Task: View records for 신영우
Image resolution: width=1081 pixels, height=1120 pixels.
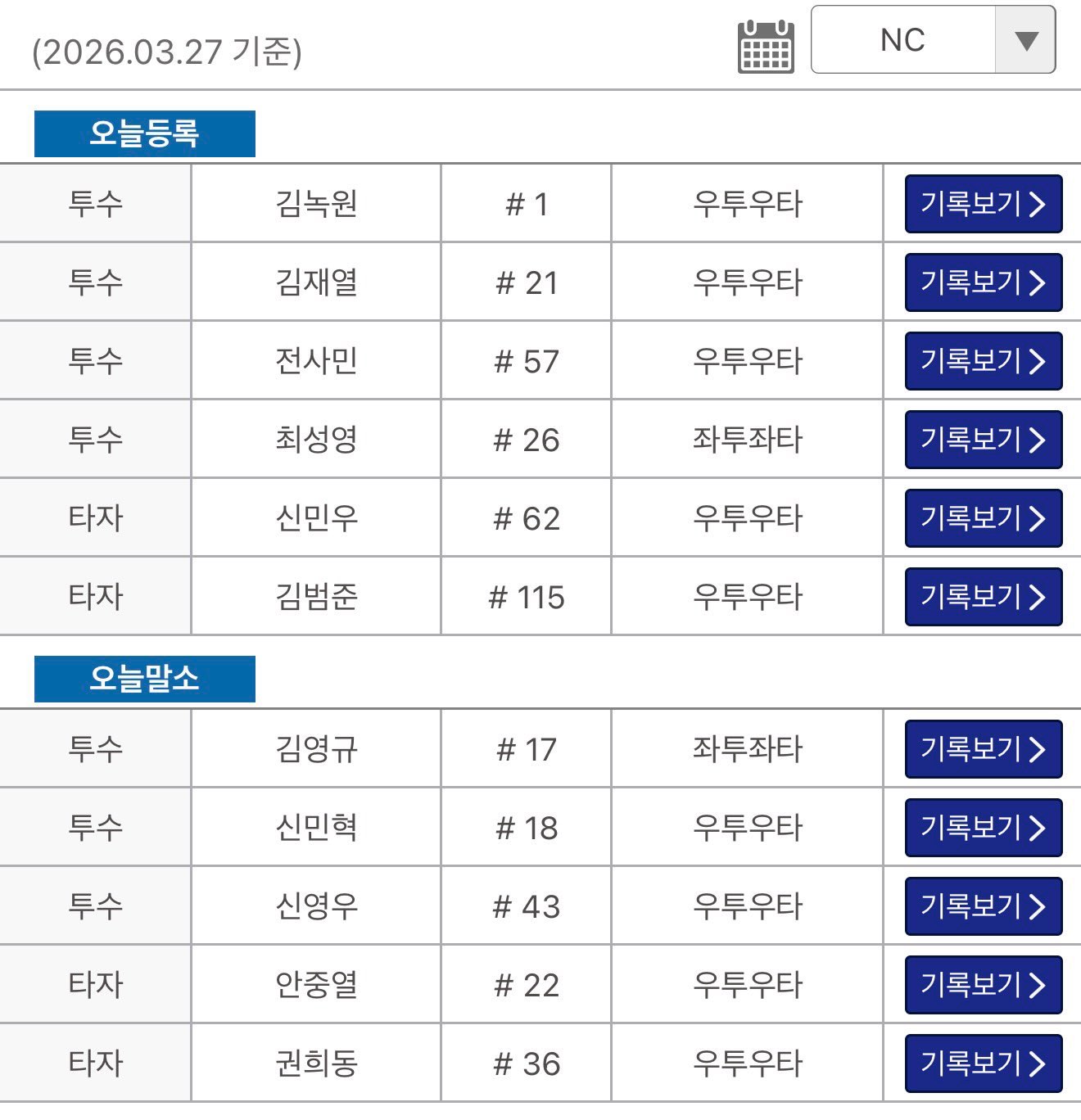Action: coord(983,906)
